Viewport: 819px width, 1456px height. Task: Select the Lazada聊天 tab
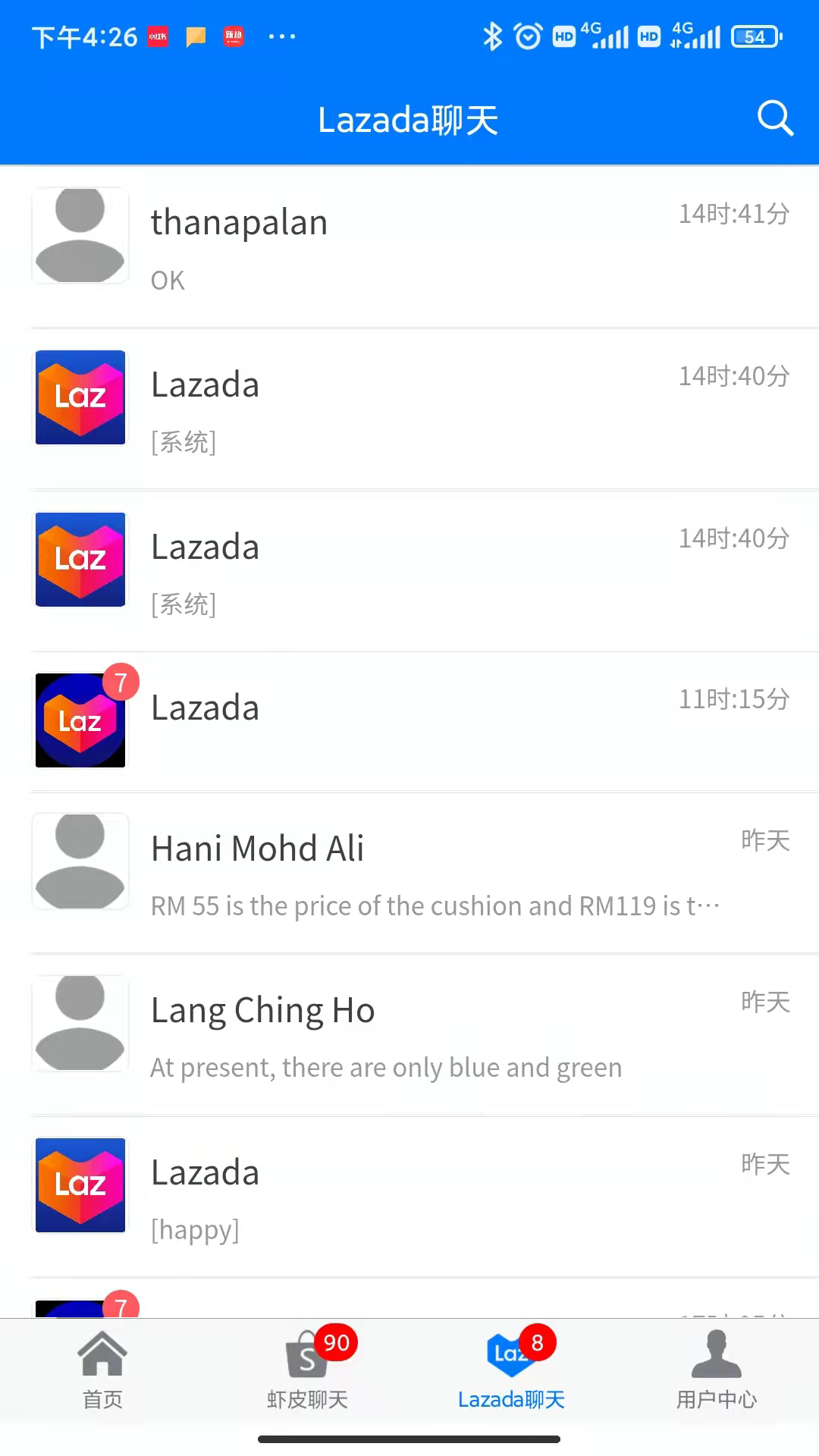(512, 1369)
